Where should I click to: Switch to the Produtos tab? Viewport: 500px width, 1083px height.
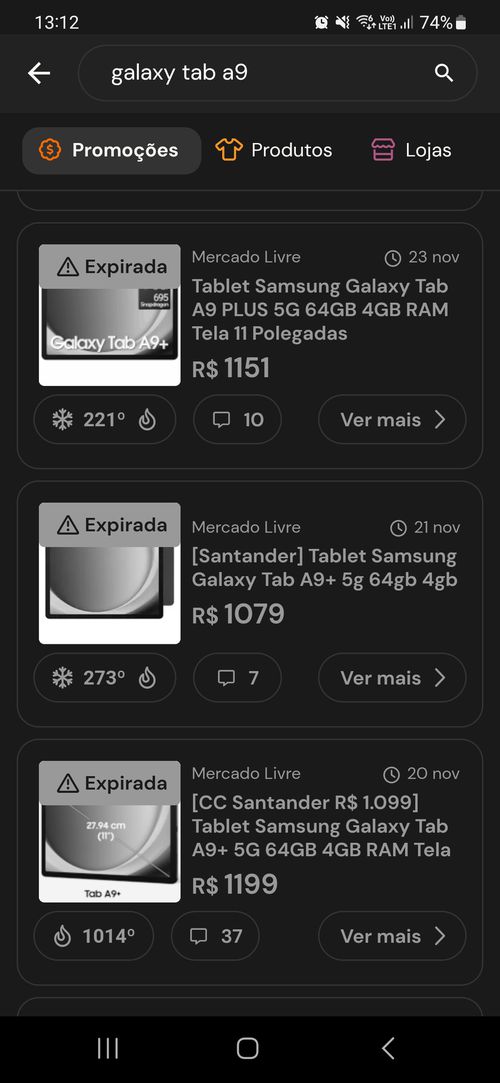coord(273,150)
